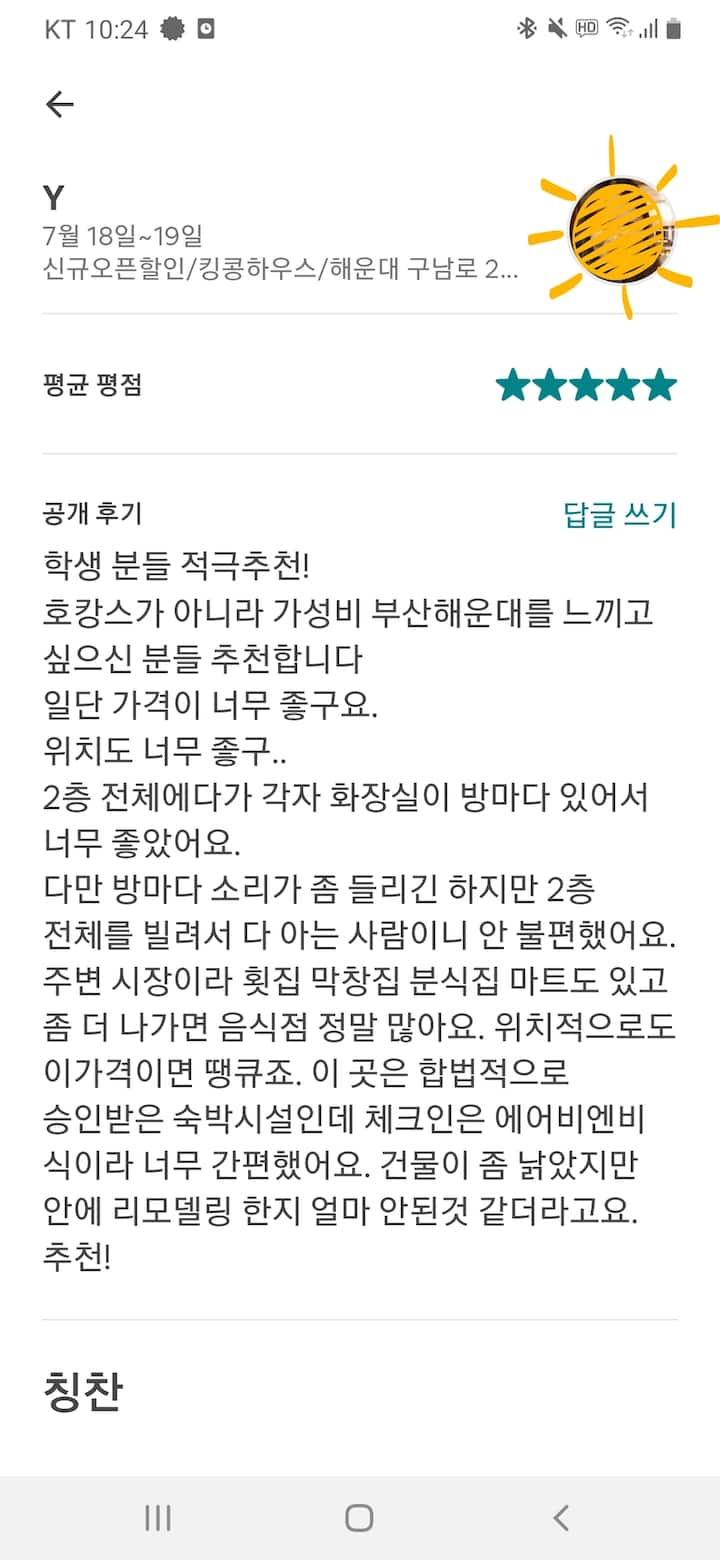Screen dimensions: 720x1560
Task: Go back using the top arrow
Action: (60, 105)
